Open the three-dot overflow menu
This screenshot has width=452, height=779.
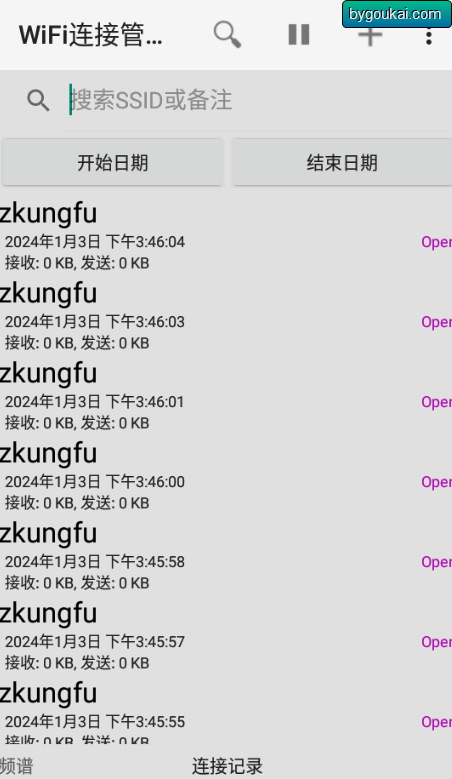click(429, 36)
